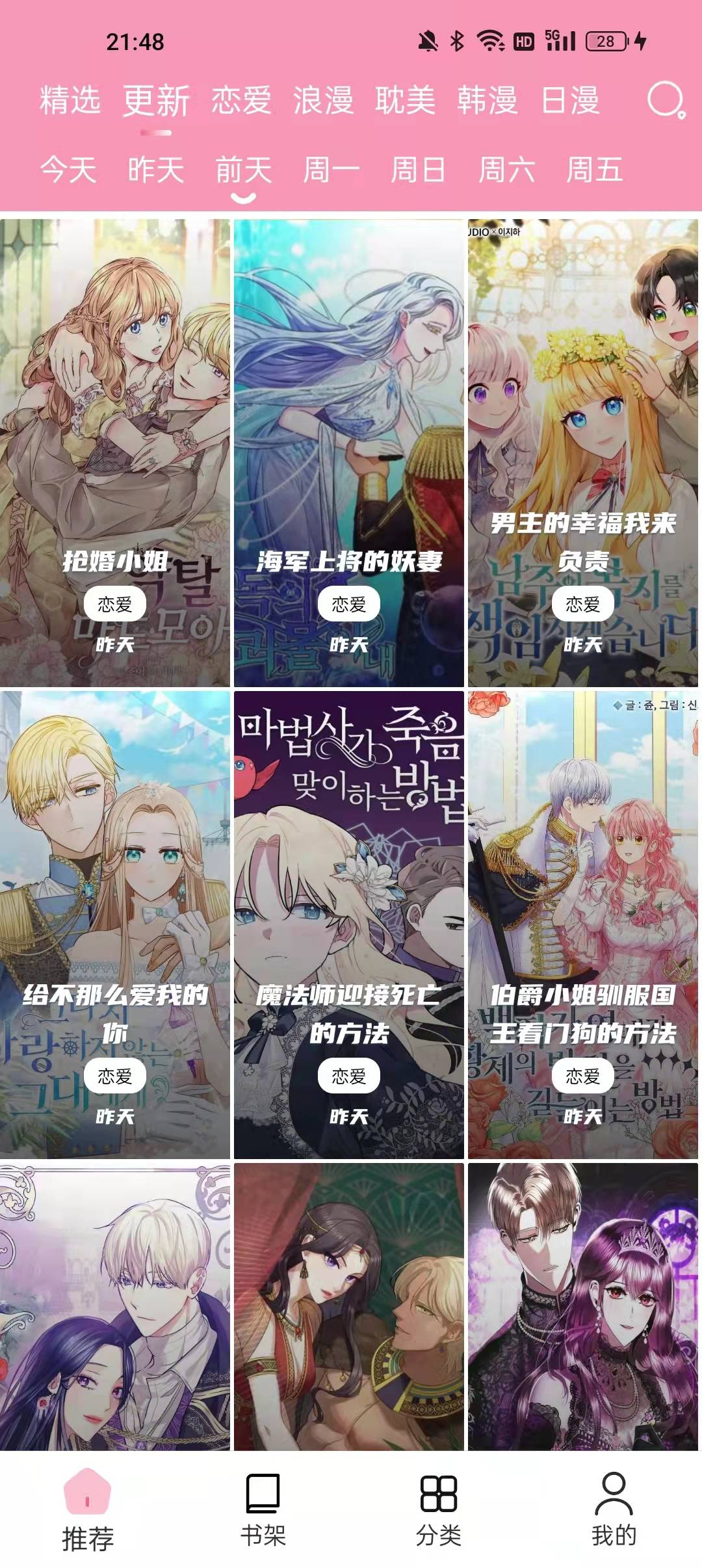Open the comic 给不那么爱我的你
The width and height of the screenshot is (702, 1568).
click(115, 925)
